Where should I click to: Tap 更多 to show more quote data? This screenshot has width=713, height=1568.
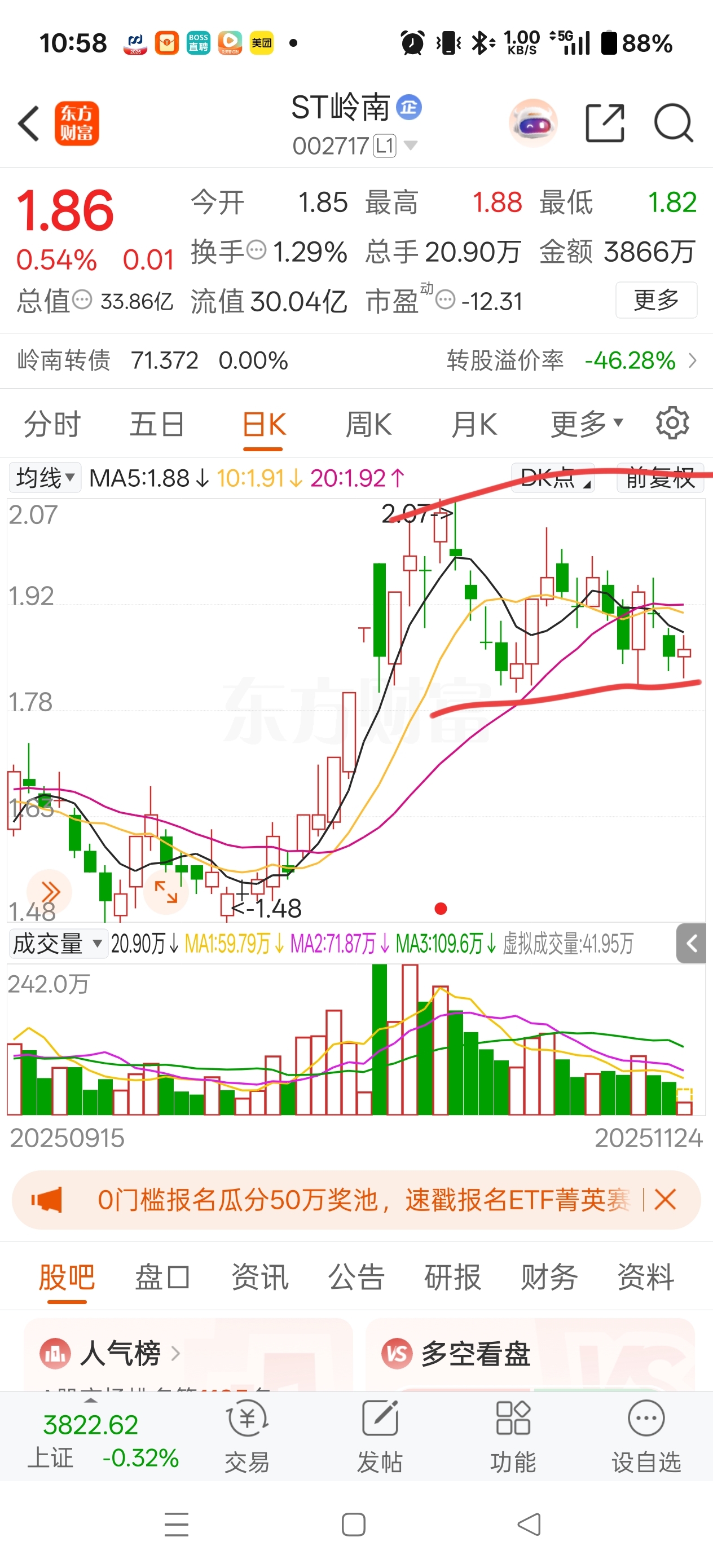click(656, 300)
